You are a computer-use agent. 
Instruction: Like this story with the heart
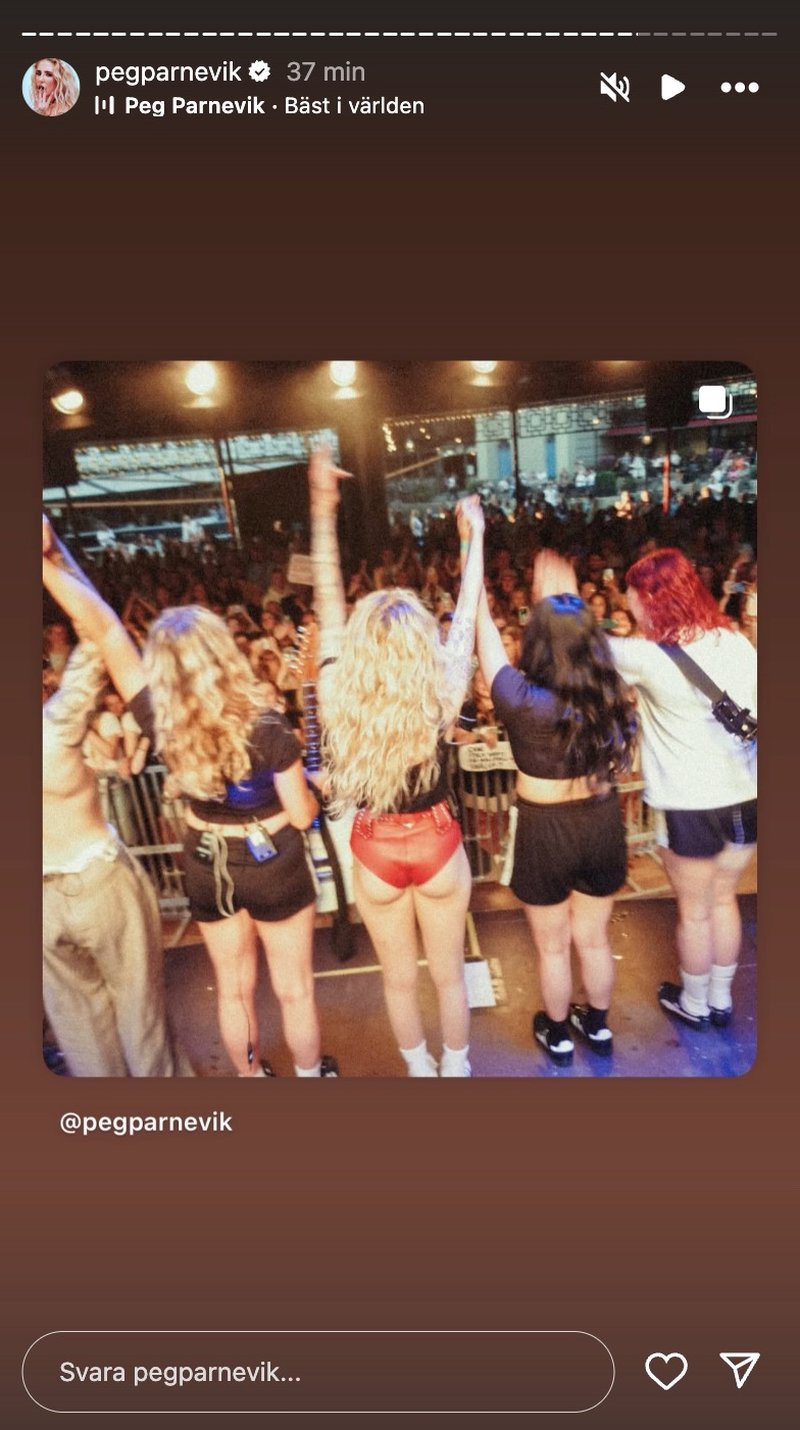(666, 1371)
